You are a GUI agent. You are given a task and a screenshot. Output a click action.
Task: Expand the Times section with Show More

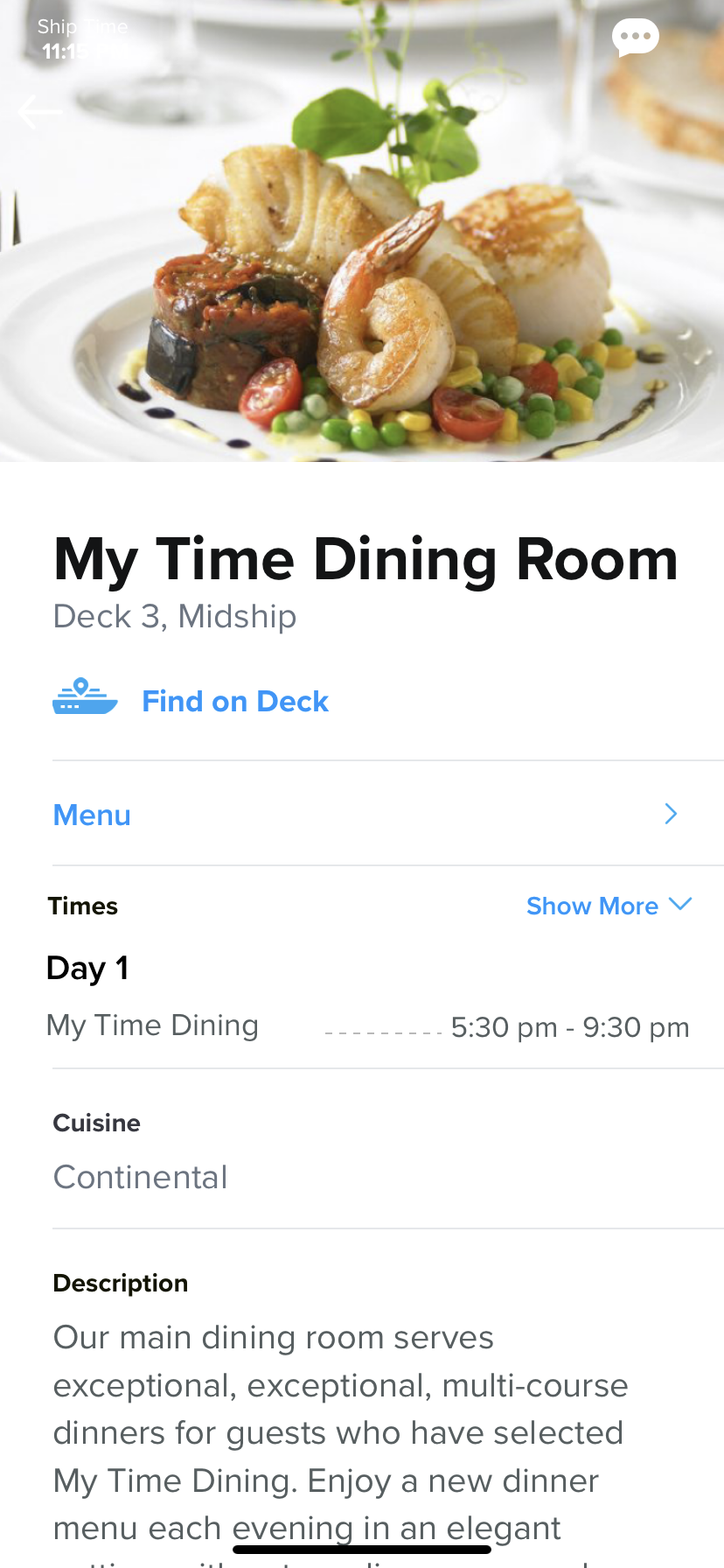[593, 906]
